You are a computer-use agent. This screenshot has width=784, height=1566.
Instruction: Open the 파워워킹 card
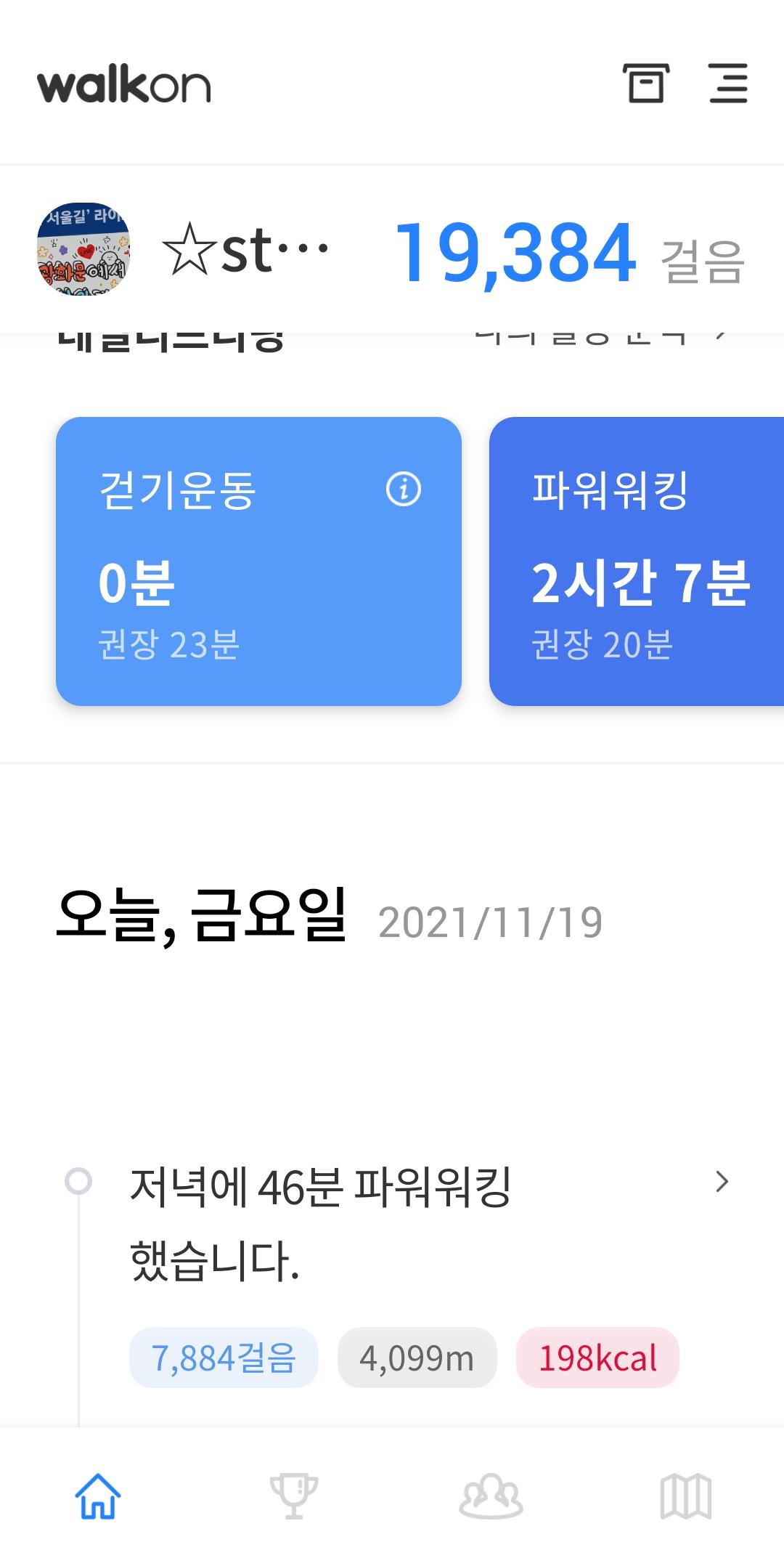coord(636,561)
